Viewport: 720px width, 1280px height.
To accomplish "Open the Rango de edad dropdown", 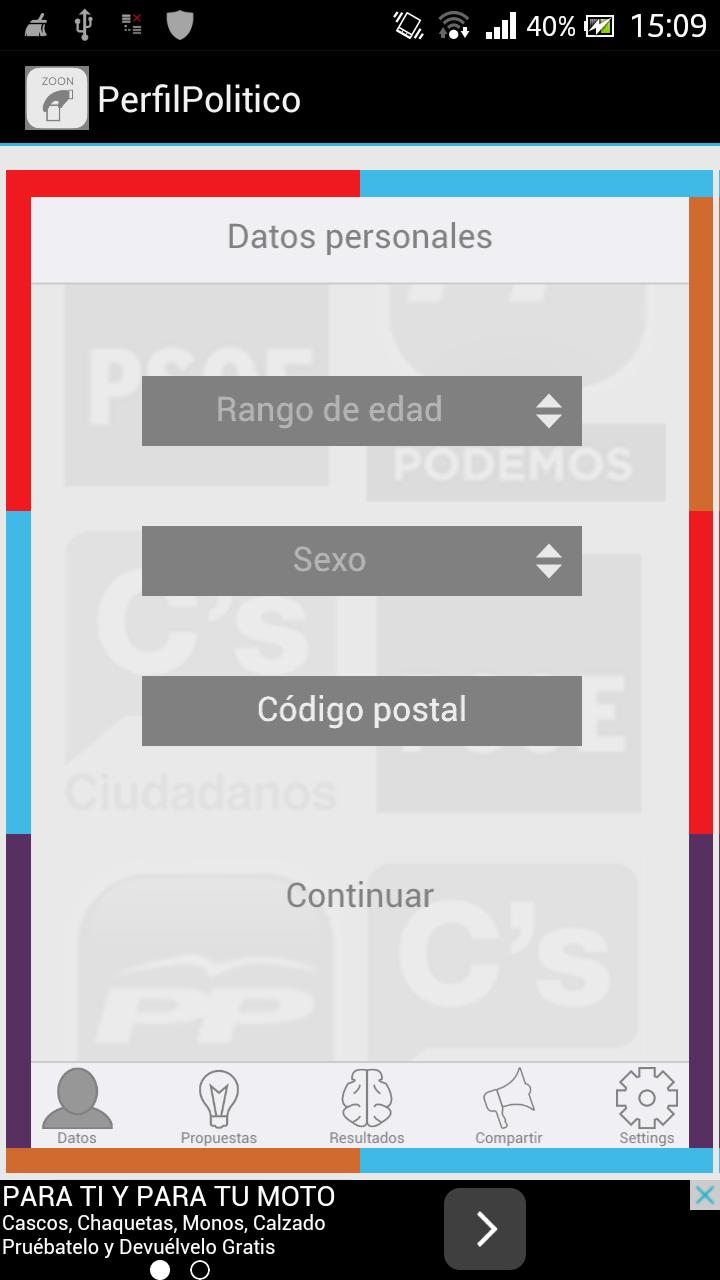I will (x=361, y=411).
